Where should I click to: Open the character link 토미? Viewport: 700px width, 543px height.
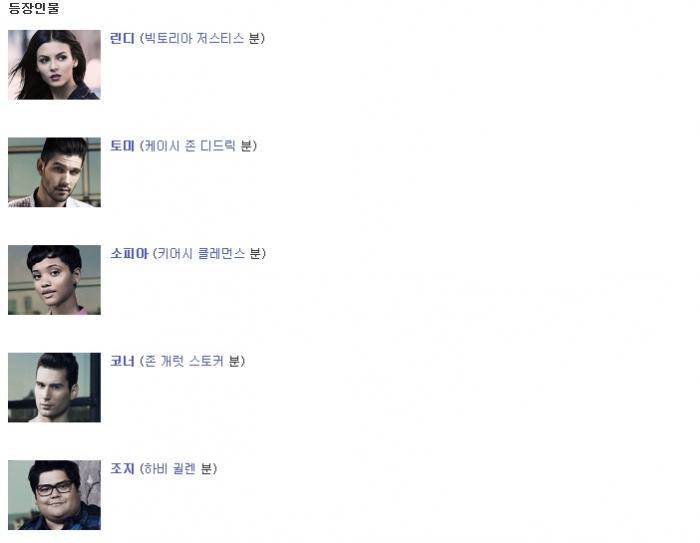(x=122, y=146)
